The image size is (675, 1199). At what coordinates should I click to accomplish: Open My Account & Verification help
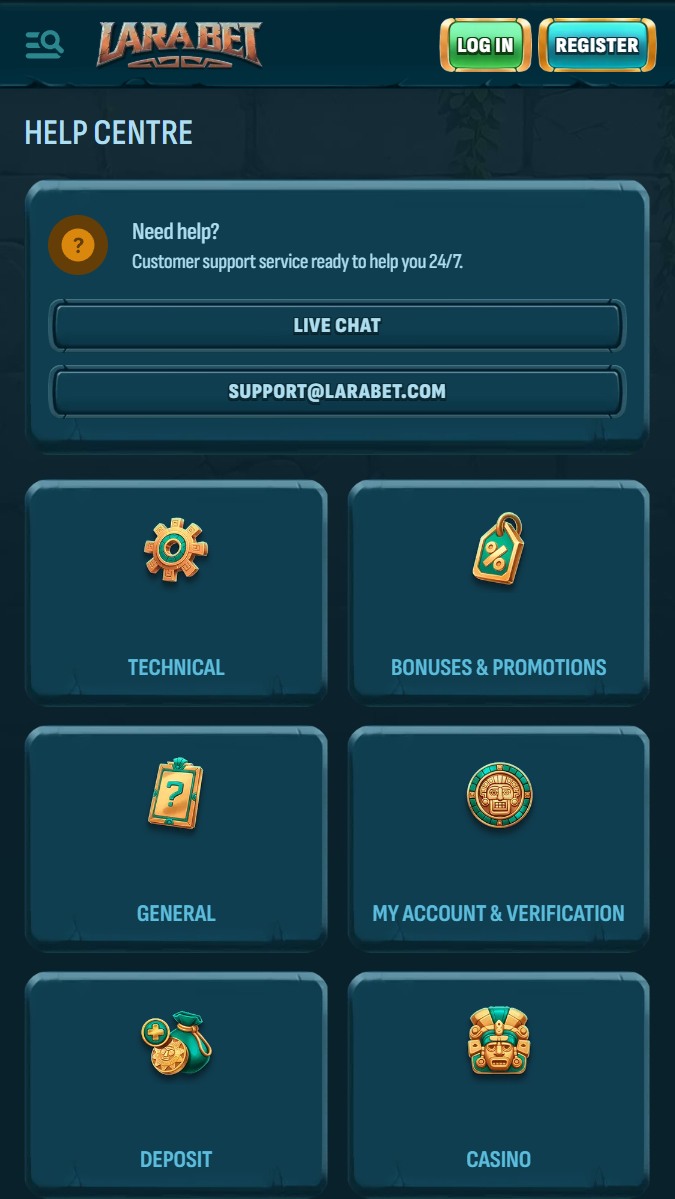[x=498, y=839]
